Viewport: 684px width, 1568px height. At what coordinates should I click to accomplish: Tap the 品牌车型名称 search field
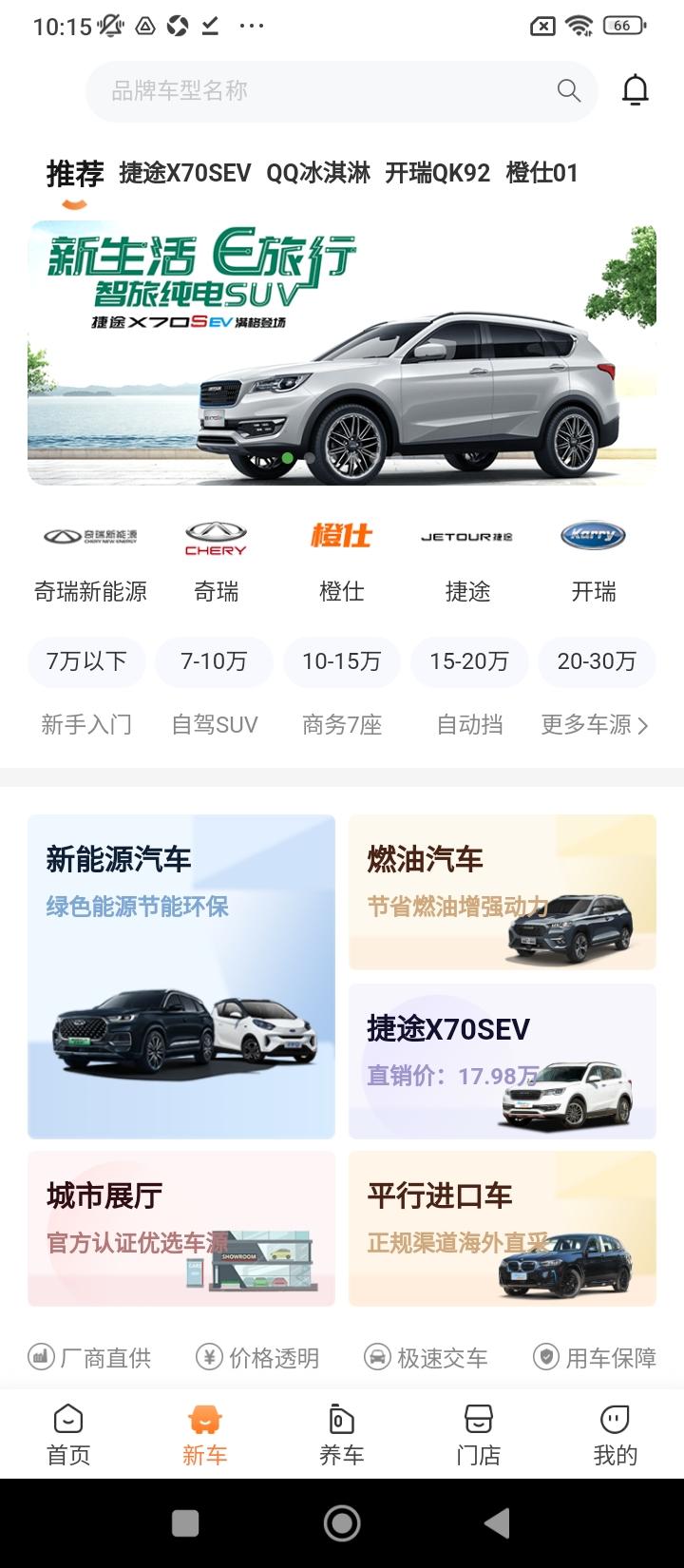pos(285,89)
